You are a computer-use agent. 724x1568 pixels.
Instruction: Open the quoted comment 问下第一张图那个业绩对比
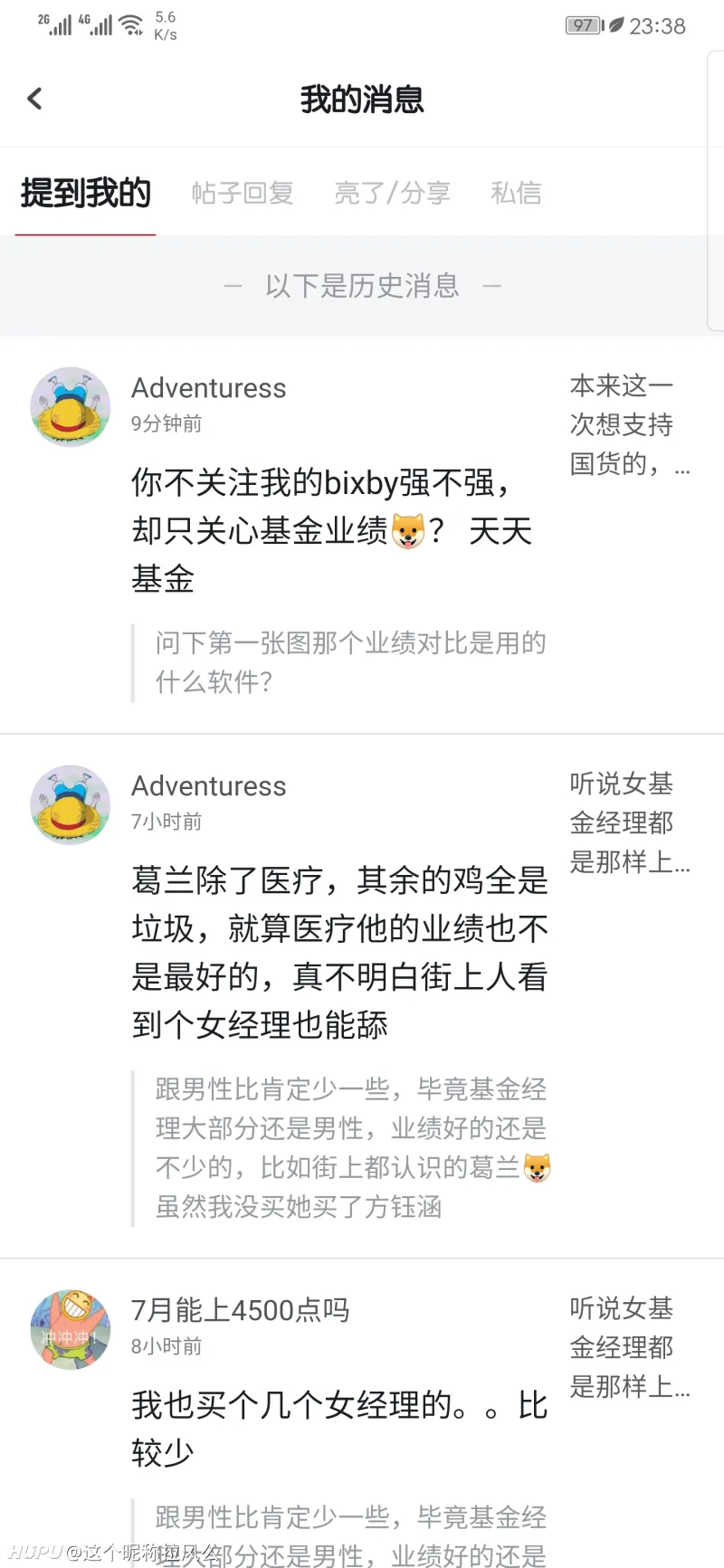[349, 662]
